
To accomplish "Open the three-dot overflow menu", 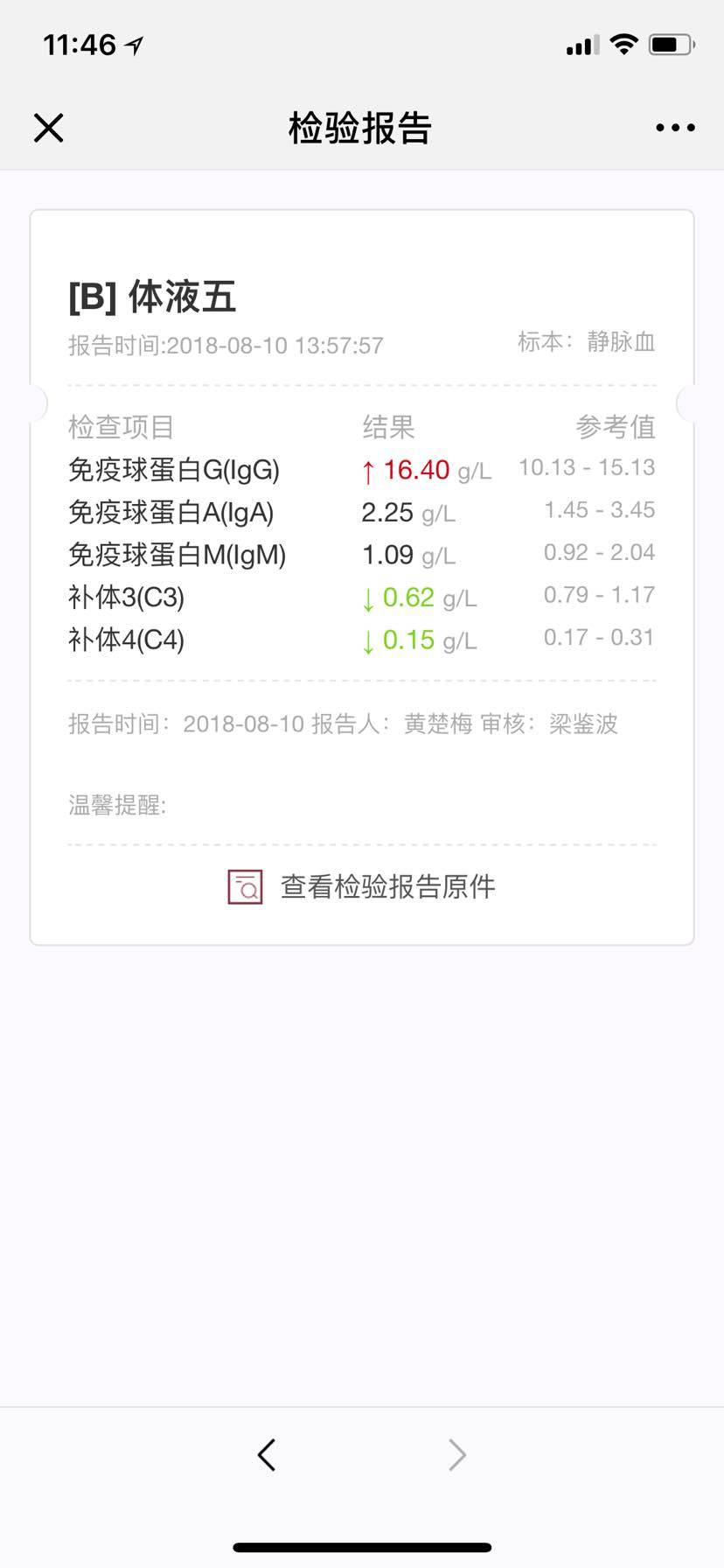I will (675, 128).
